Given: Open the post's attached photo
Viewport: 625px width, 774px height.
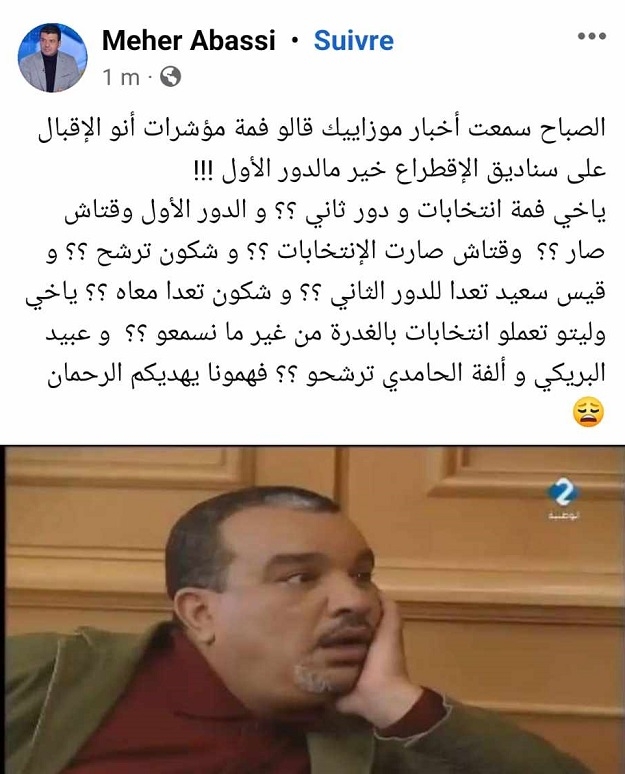Looking at the screenshot, I should click(x=312, y=608).
